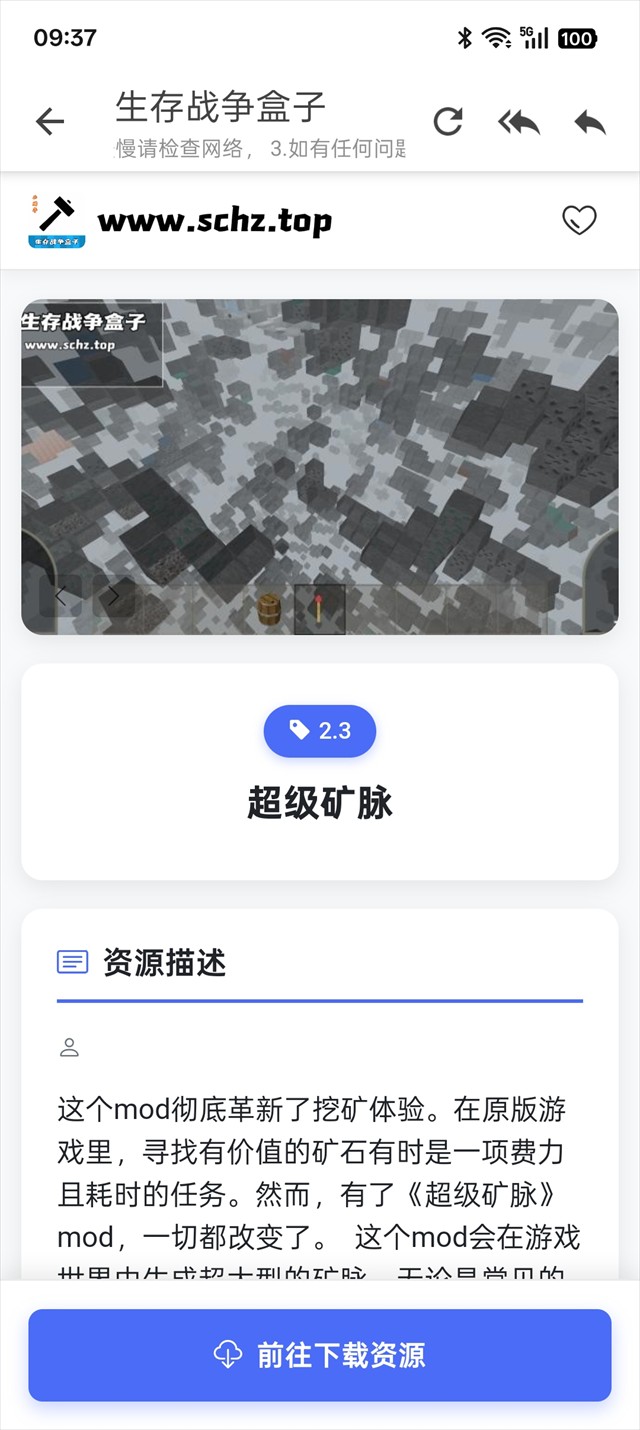Tap the double-arrow reply-all icon
The image size is (640, 1430).
519,122
